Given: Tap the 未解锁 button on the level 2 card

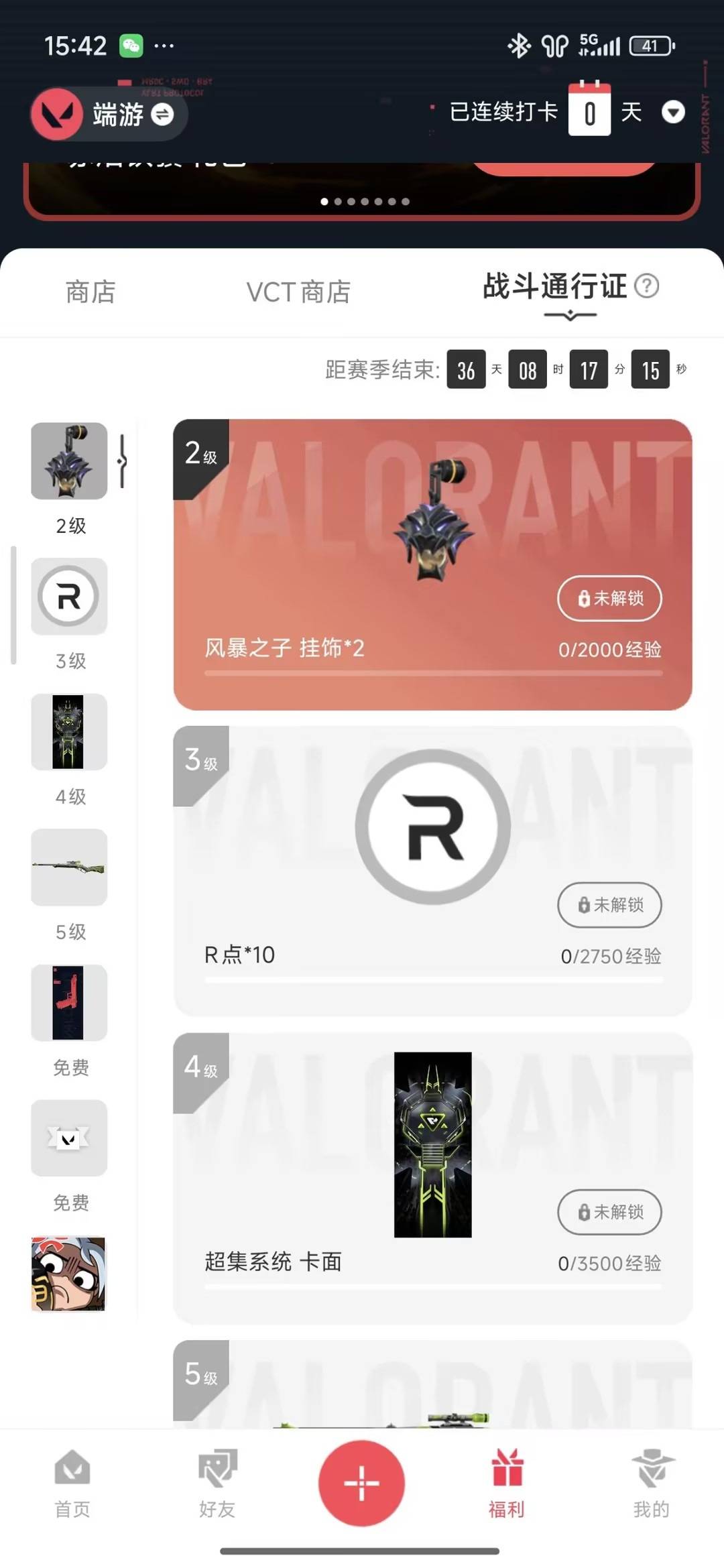Looking at the screenshot, I should click(609, 599).
